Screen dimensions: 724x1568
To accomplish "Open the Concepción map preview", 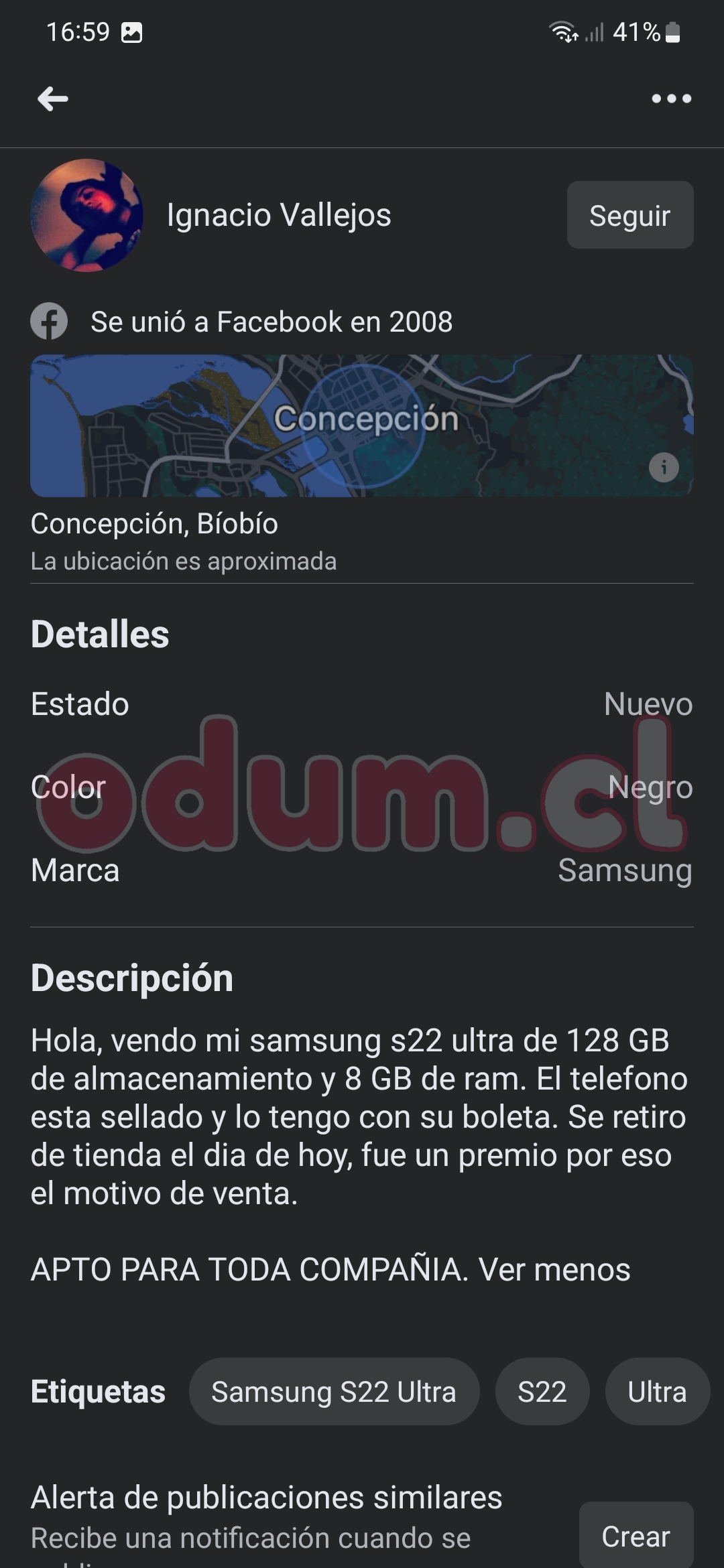I will coord(362,426).
